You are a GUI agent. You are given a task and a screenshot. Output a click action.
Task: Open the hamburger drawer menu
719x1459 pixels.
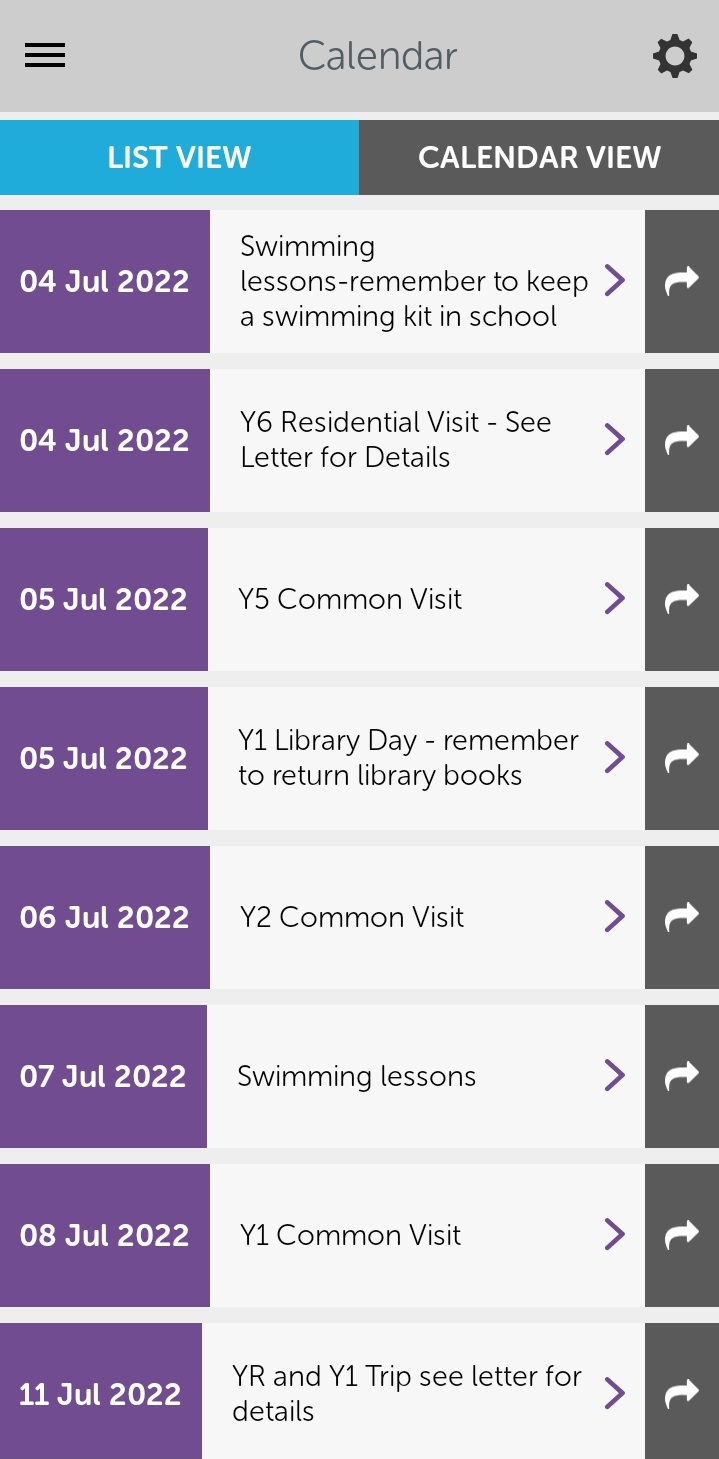[x=45, y=56]
